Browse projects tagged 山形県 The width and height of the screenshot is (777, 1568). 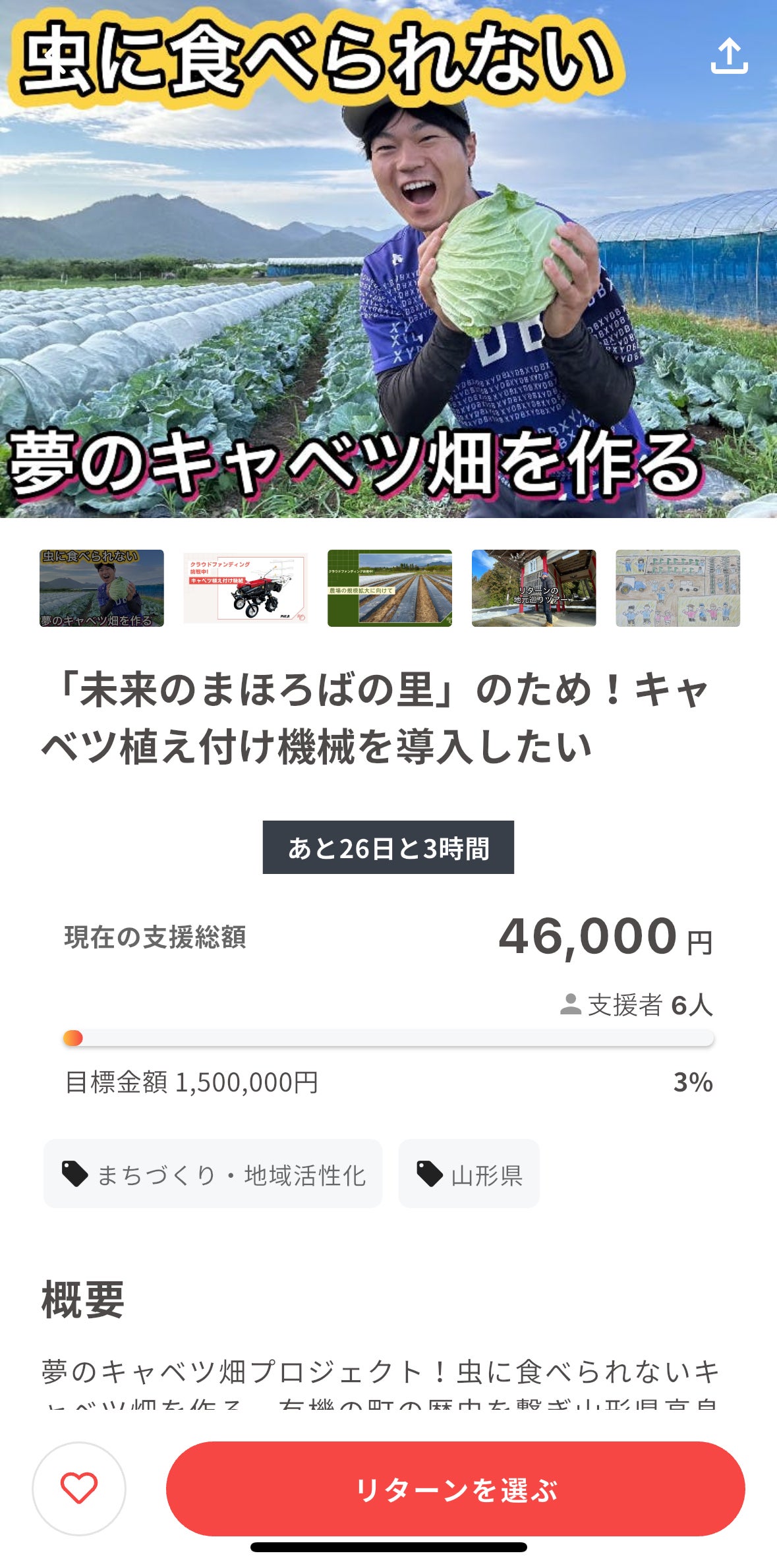(x=469, y=1174)
